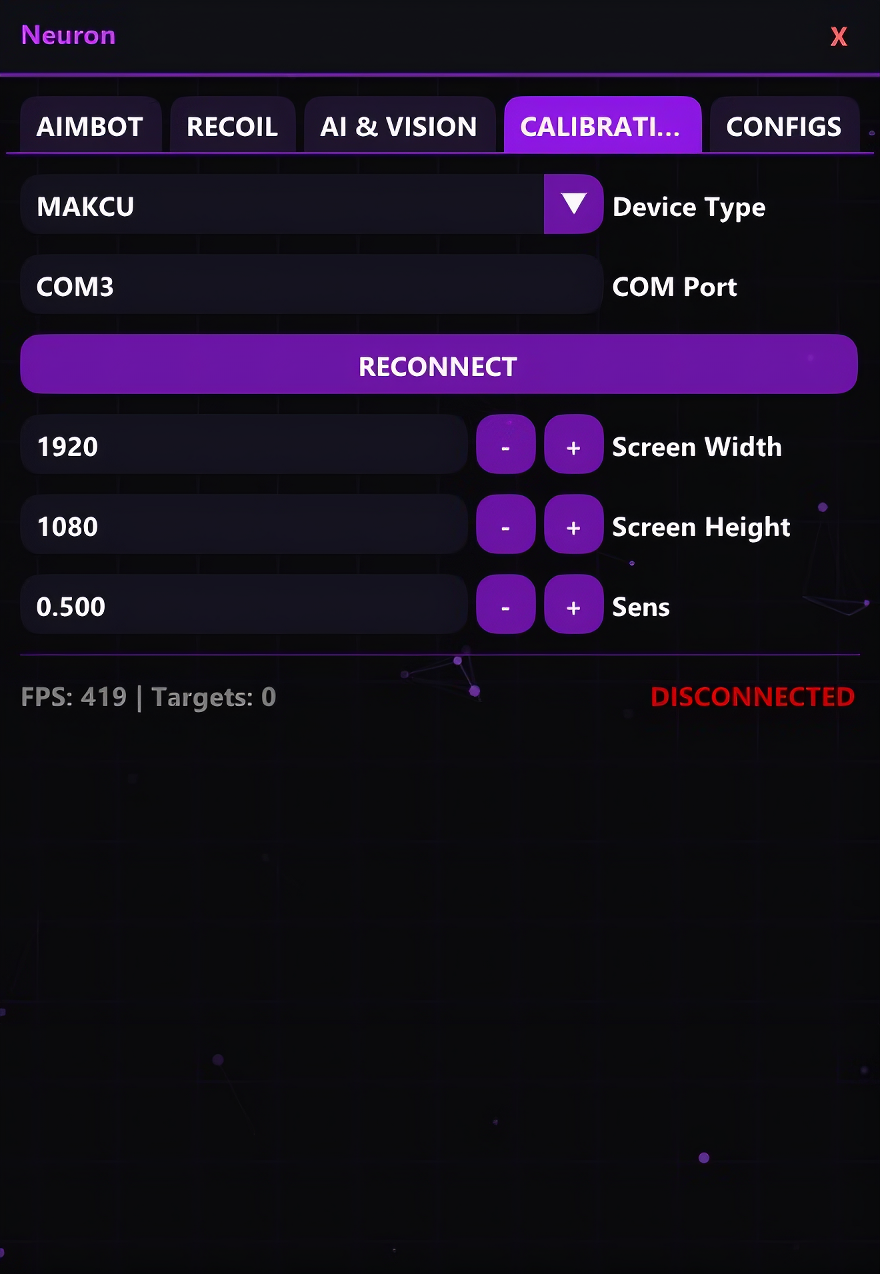This screenshot has width=880, height=1274.
Task: Edit the Screen Height value field
Action: 243,525
